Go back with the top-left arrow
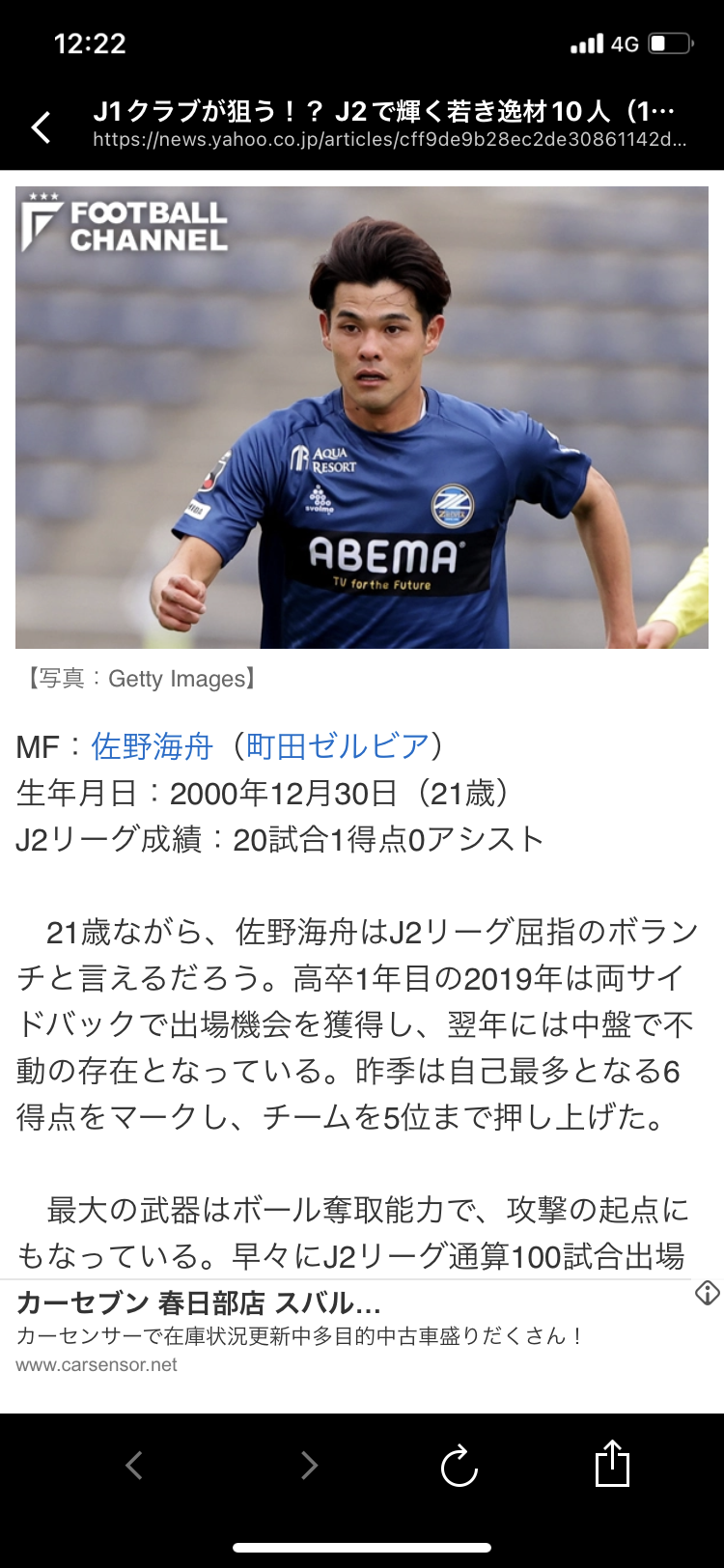The image size is (724, 1568). 41,126
